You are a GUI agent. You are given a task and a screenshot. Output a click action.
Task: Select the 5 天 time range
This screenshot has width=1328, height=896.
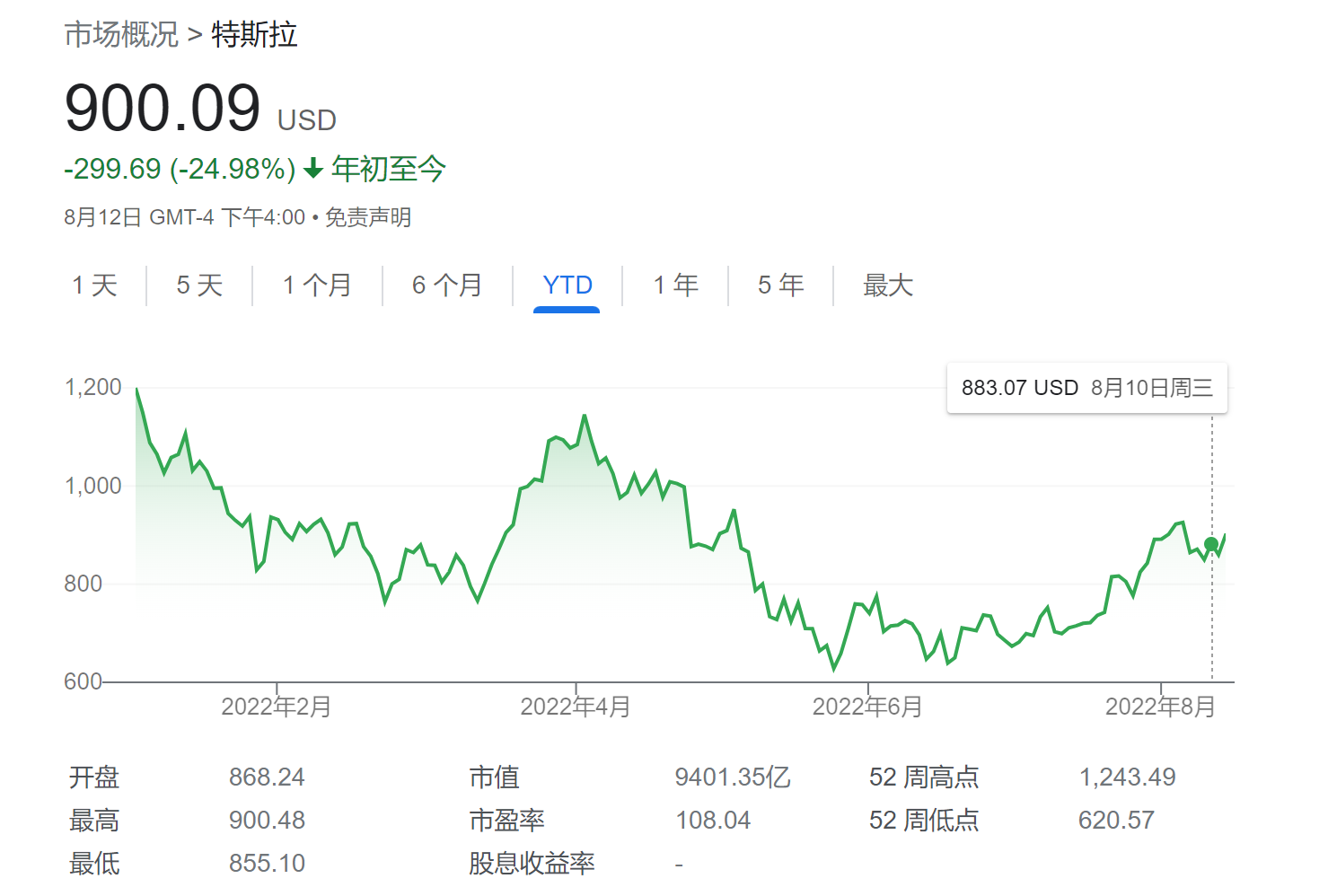(x=199, y=285)
